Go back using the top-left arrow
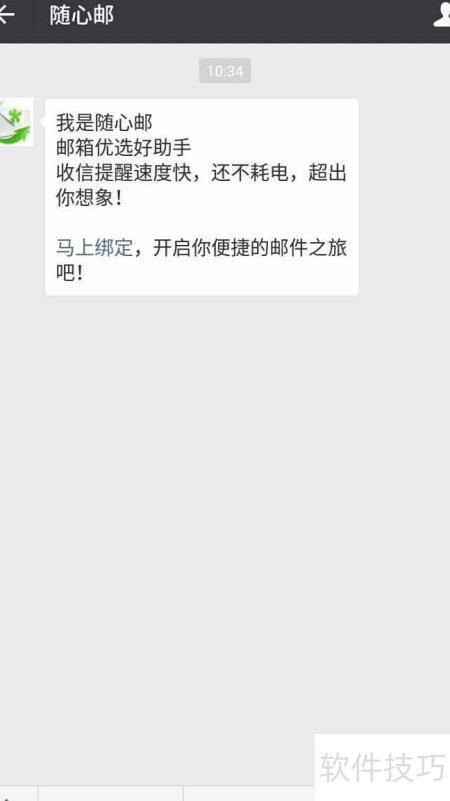This screenshot has width=450, height=801. (x=7, y=15)
